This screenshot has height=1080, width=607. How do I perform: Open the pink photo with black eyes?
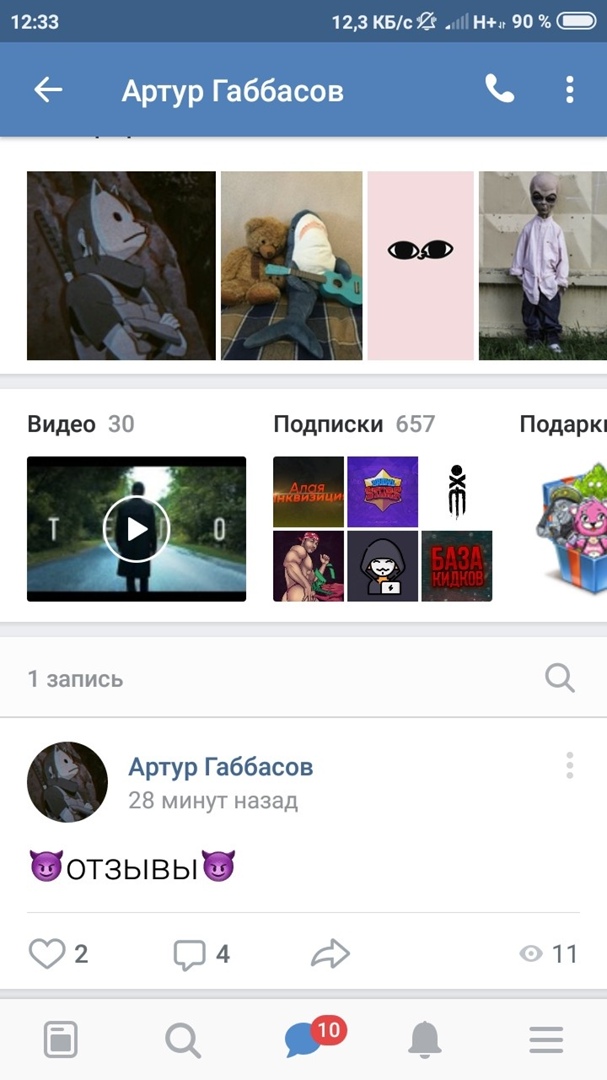coord(420,266)
